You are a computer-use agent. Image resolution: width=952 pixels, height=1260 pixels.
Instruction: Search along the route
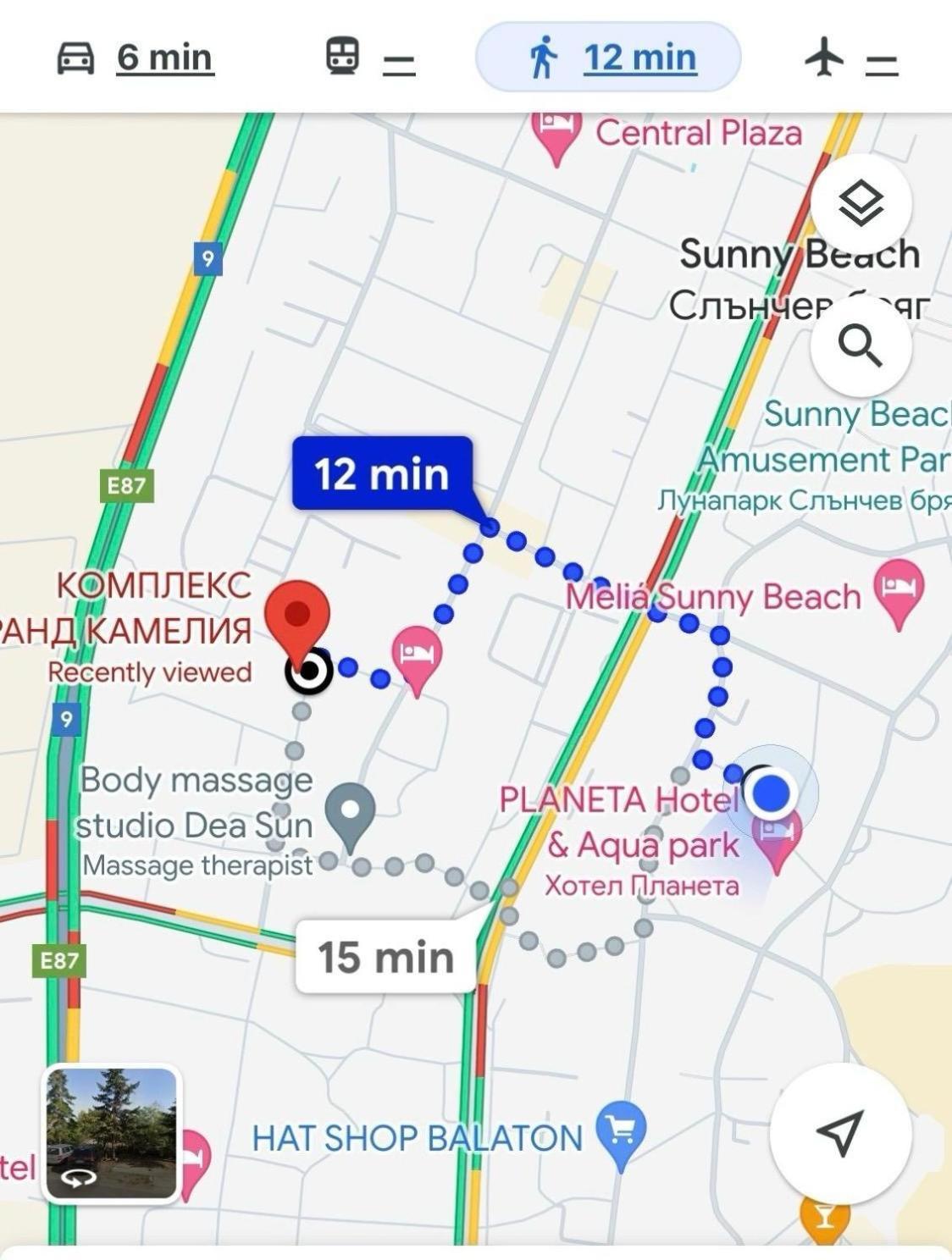point(861,345)
